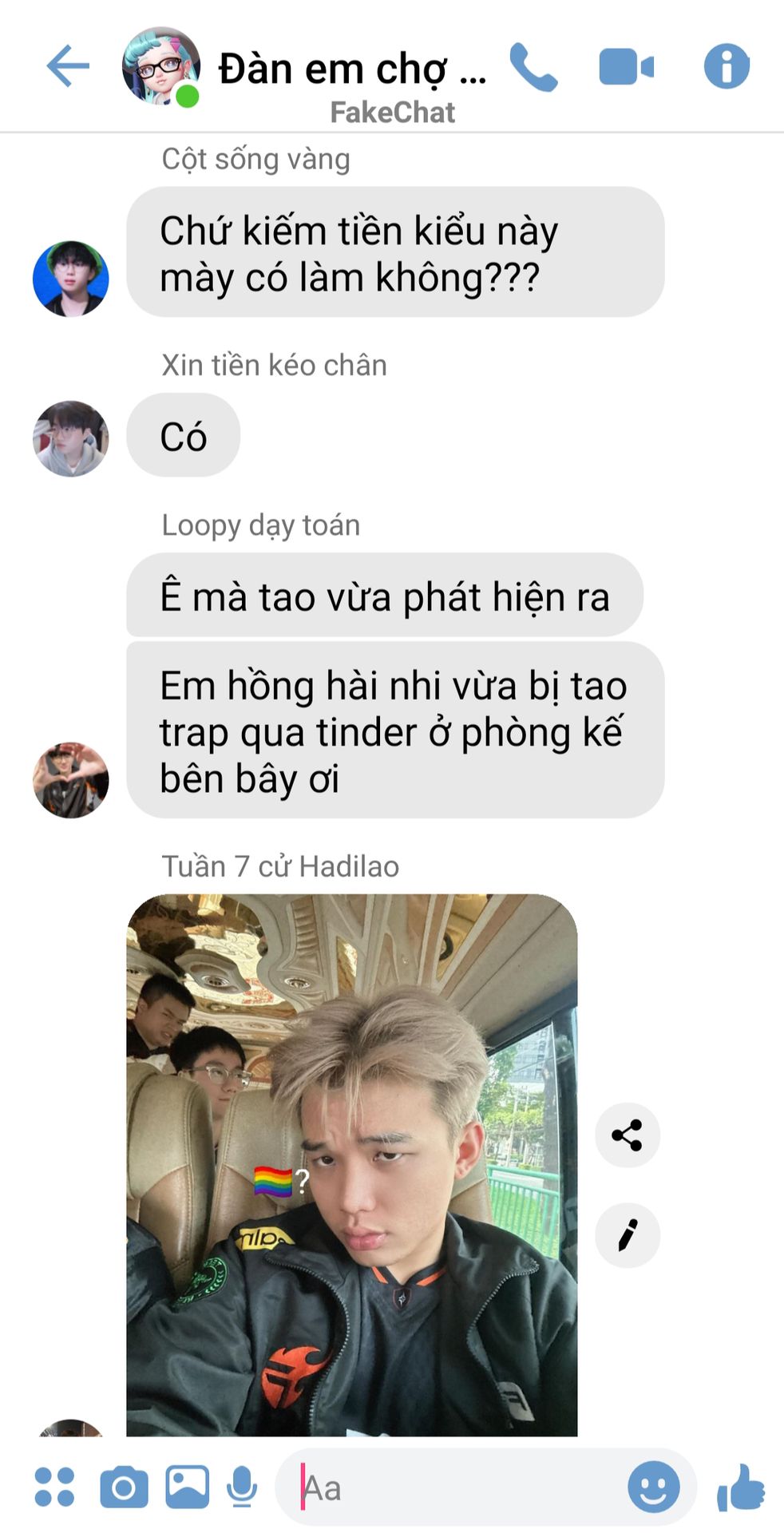This screenshot has width=784, height=1533.
Task: Start a video call with the group
Action: [626, 66]
